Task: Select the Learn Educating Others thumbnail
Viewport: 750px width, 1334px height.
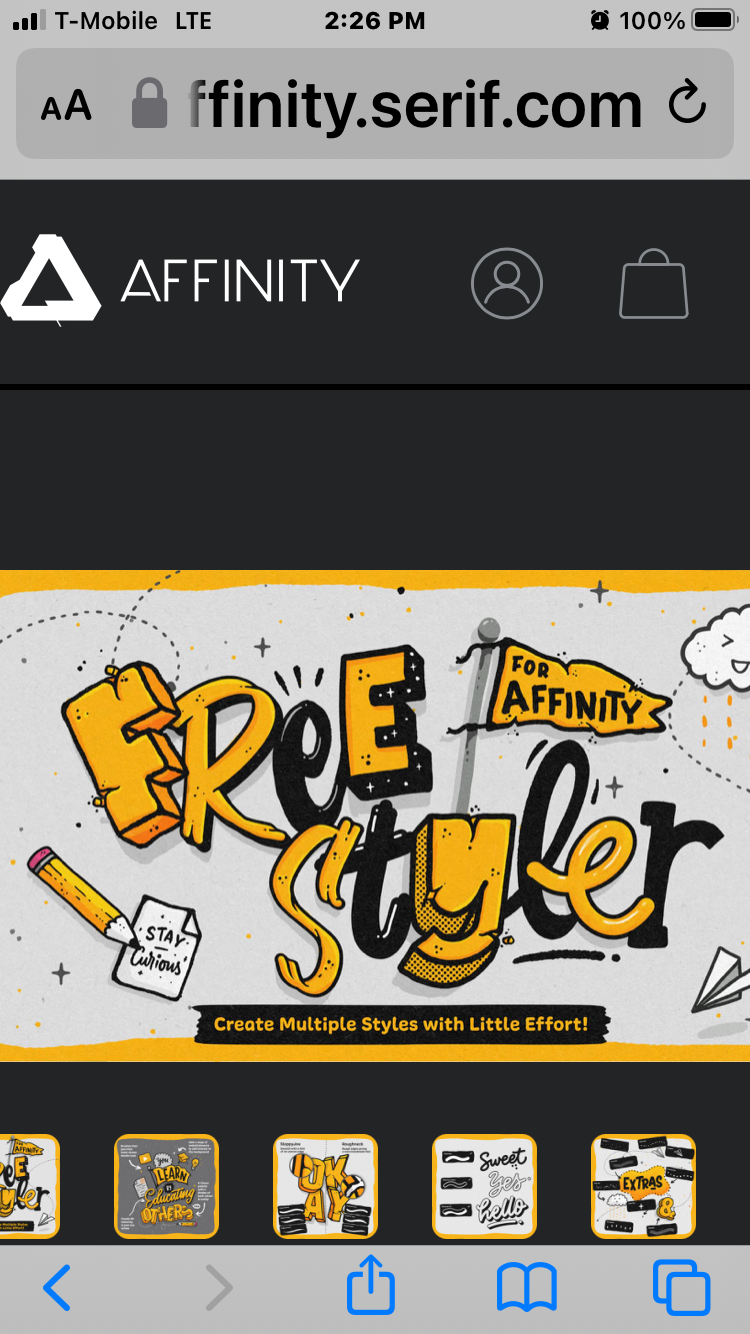Action: point(166,1187)
